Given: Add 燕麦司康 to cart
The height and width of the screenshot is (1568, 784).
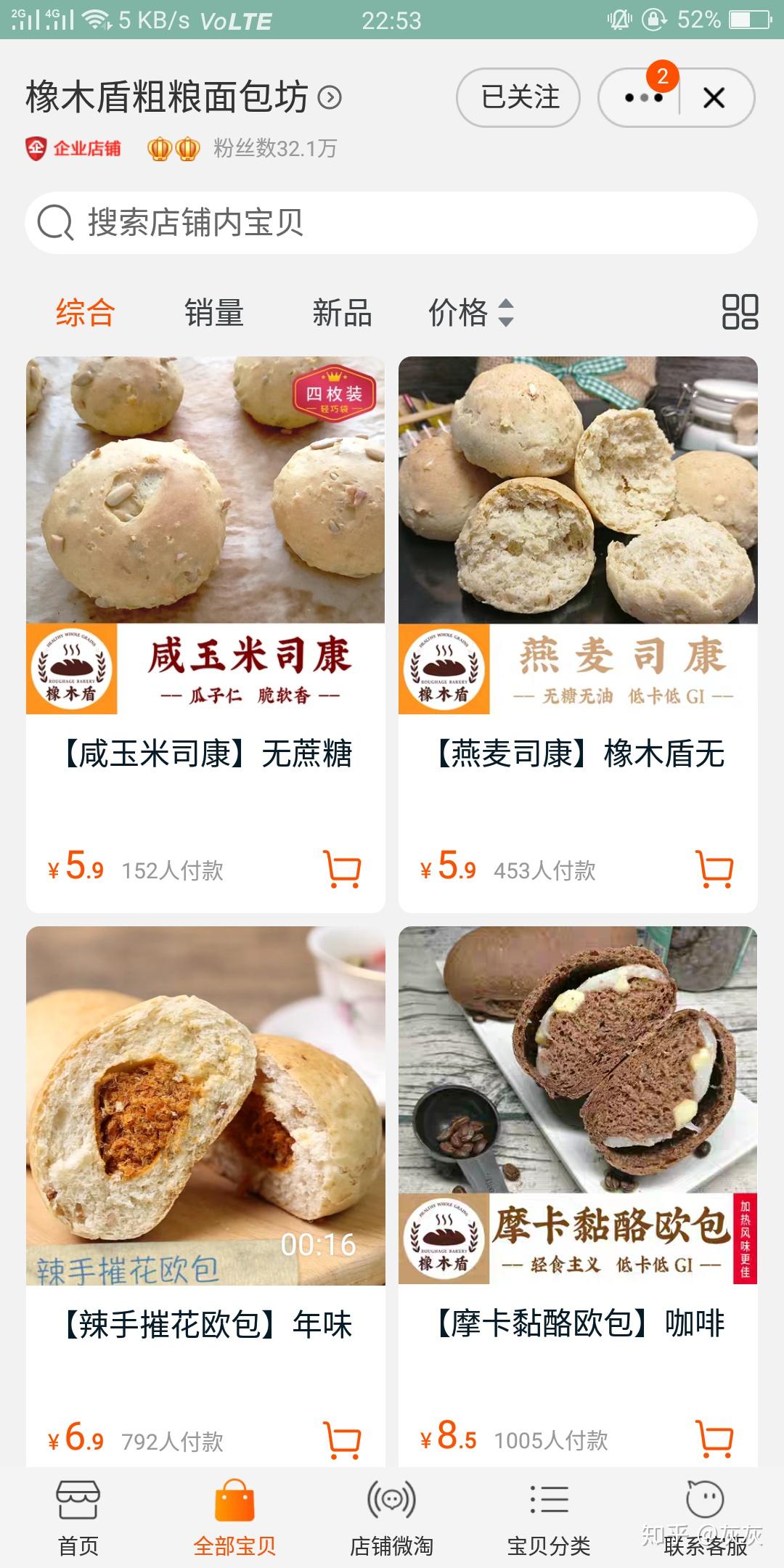Looking at the screenshot, I should click(714, 869).
